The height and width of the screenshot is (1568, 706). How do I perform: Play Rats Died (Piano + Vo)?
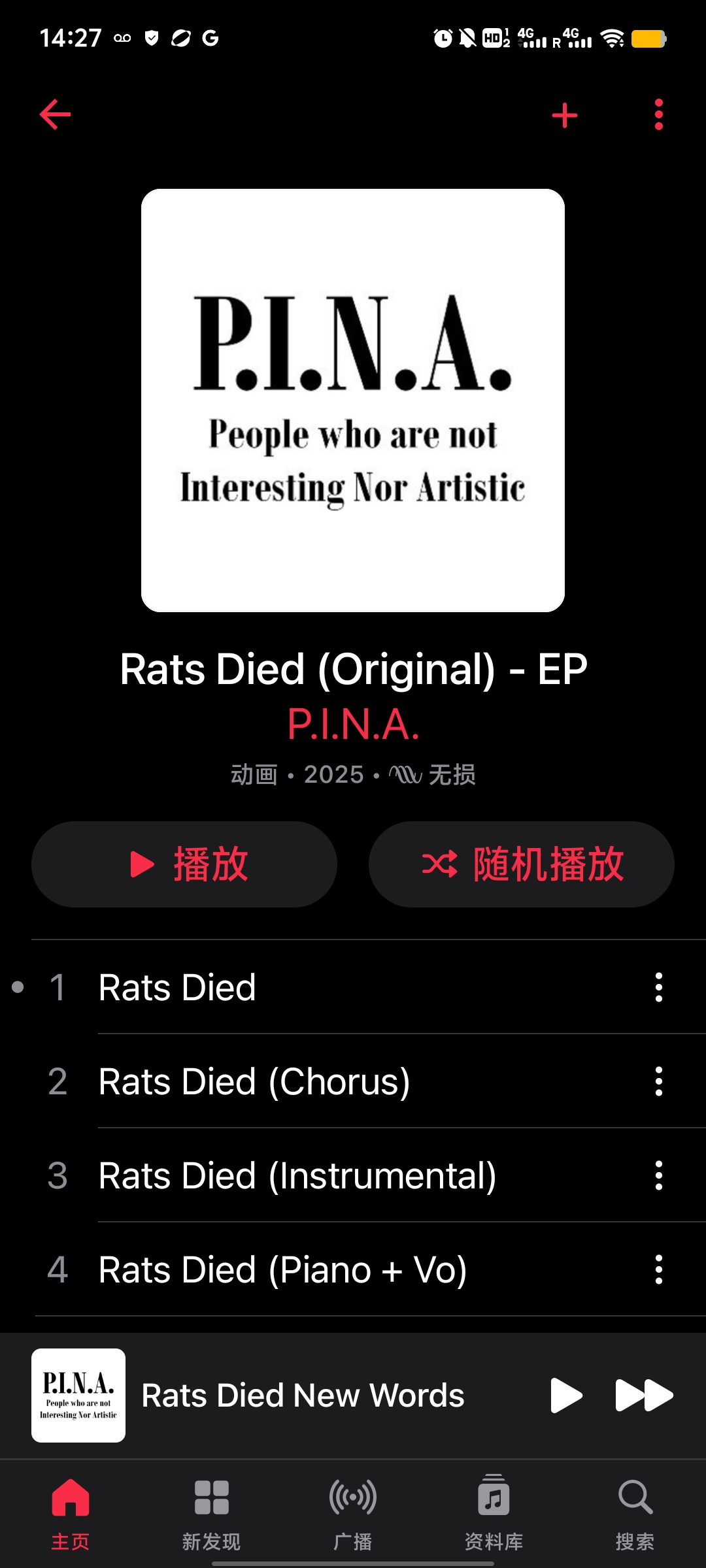(x=282, y=1269)
